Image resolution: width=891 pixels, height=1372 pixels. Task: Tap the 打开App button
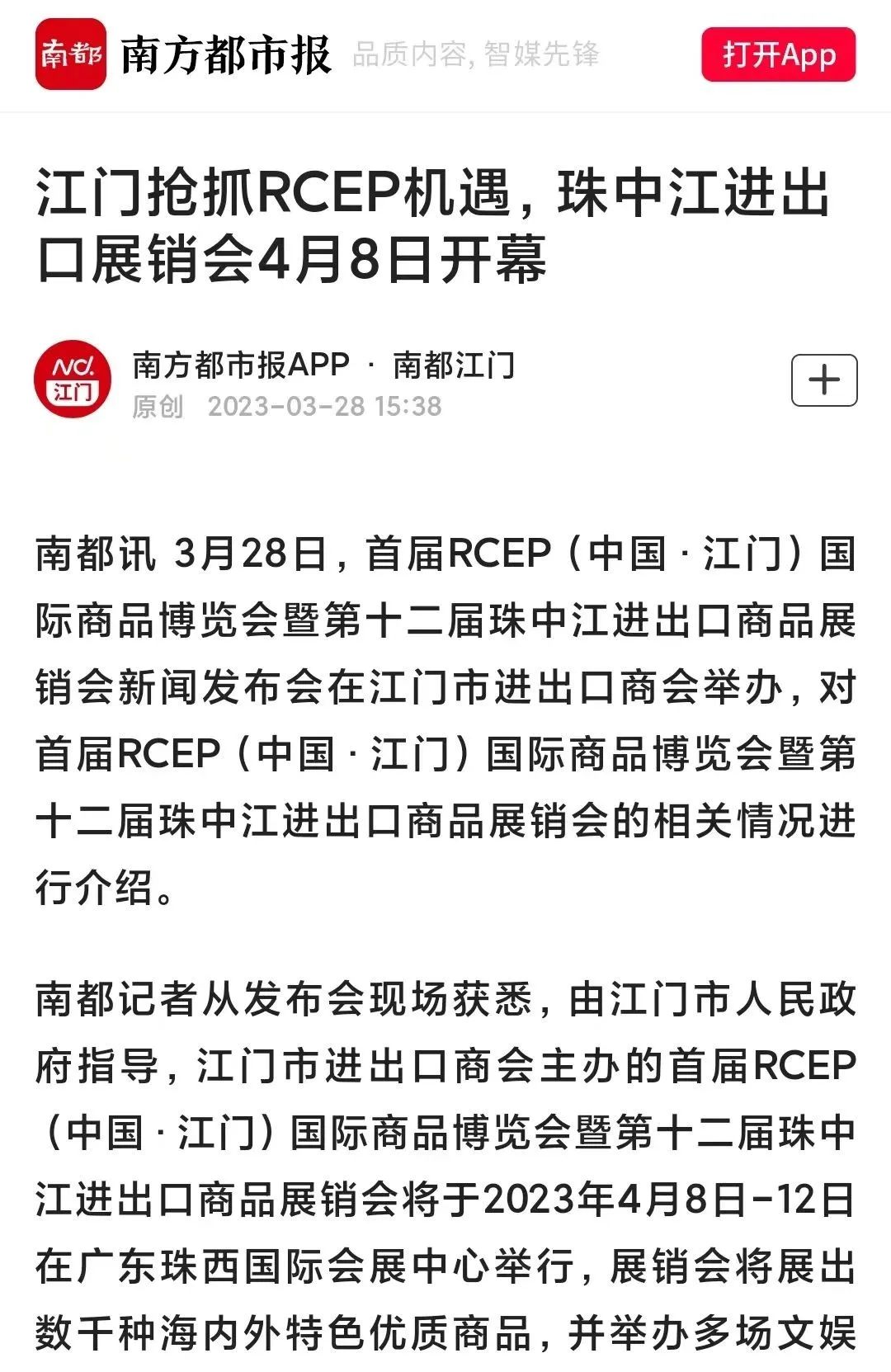coord(778,54)
